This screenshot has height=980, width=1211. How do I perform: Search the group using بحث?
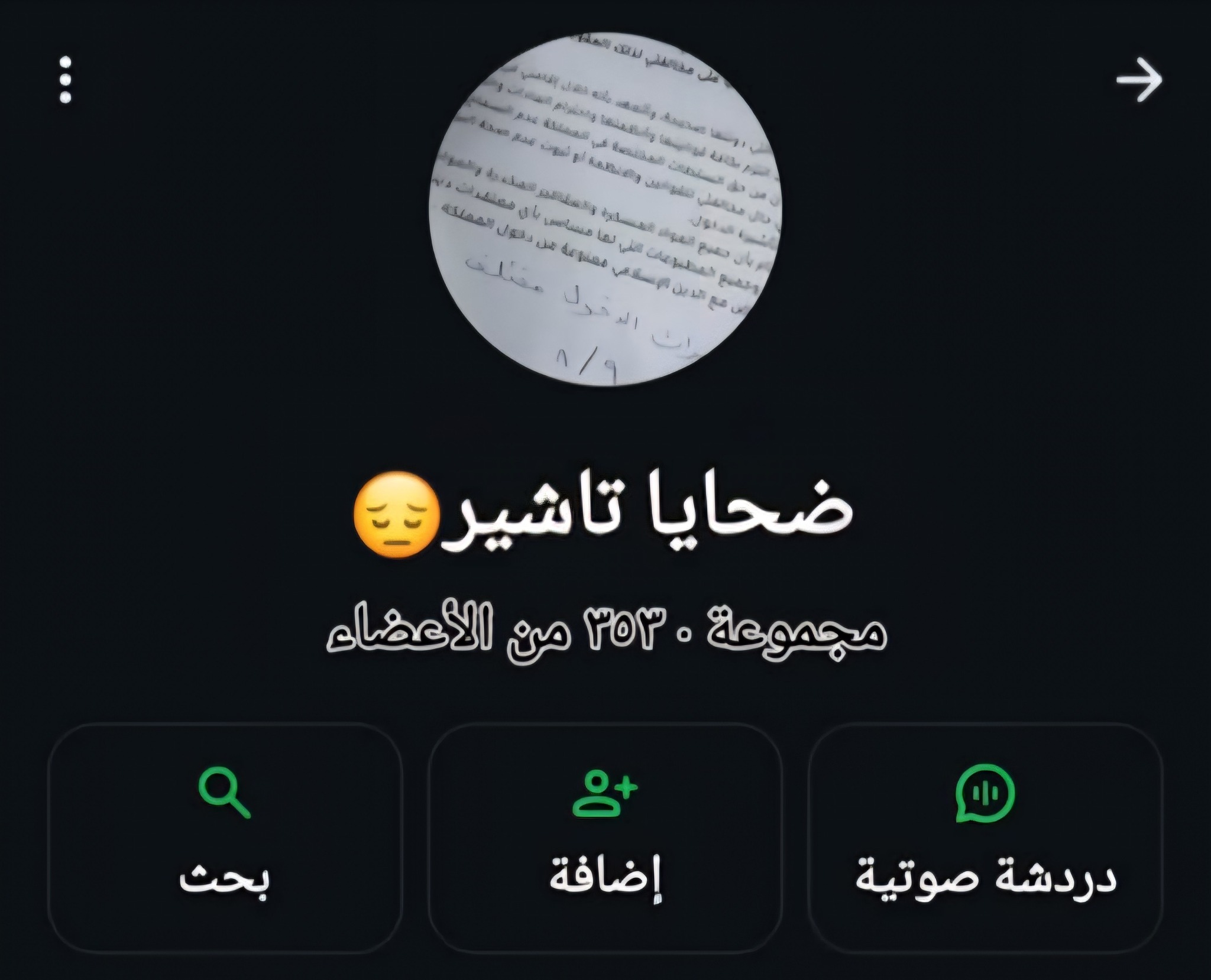click(225, 838)
